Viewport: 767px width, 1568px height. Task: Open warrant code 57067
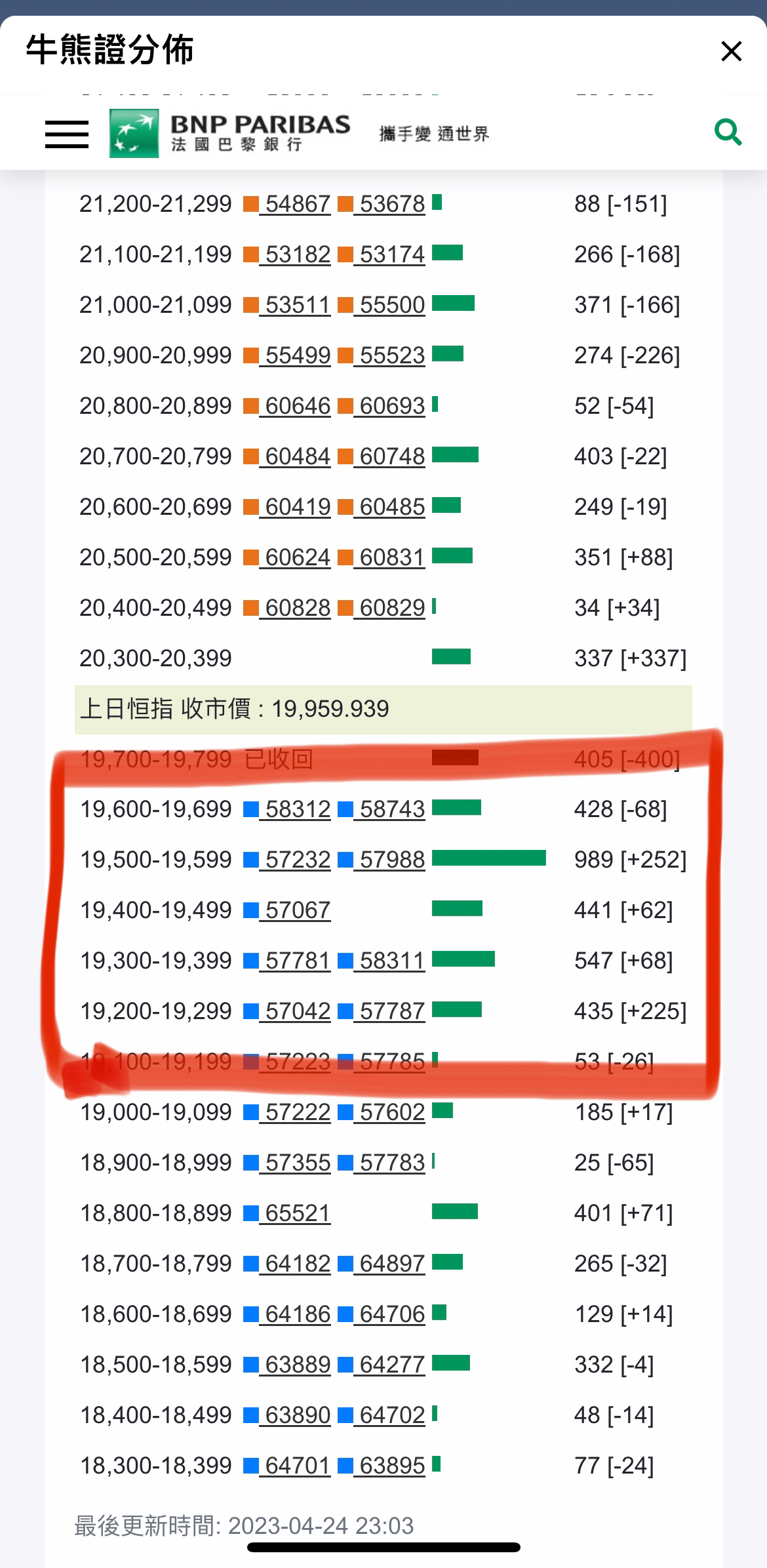[x=297, y=910]
